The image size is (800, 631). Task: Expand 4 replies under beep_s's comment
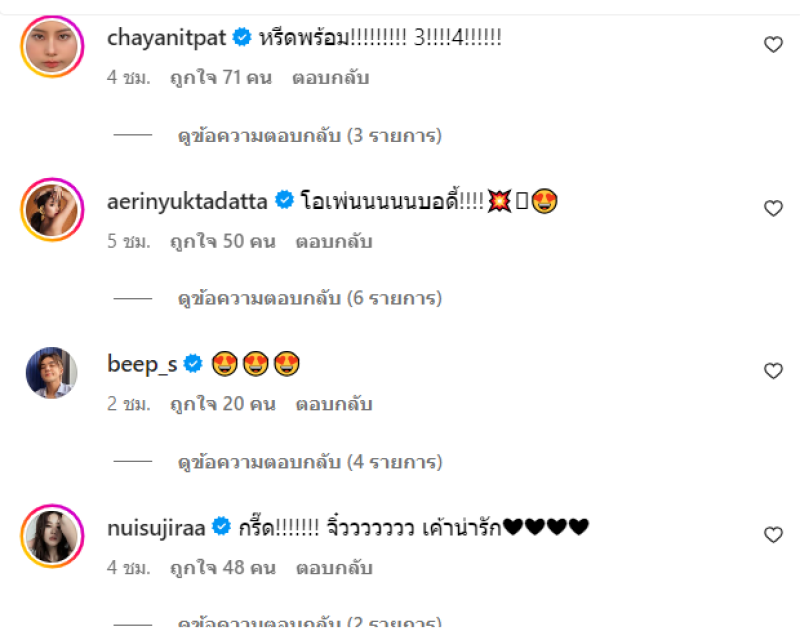[309, 462]
